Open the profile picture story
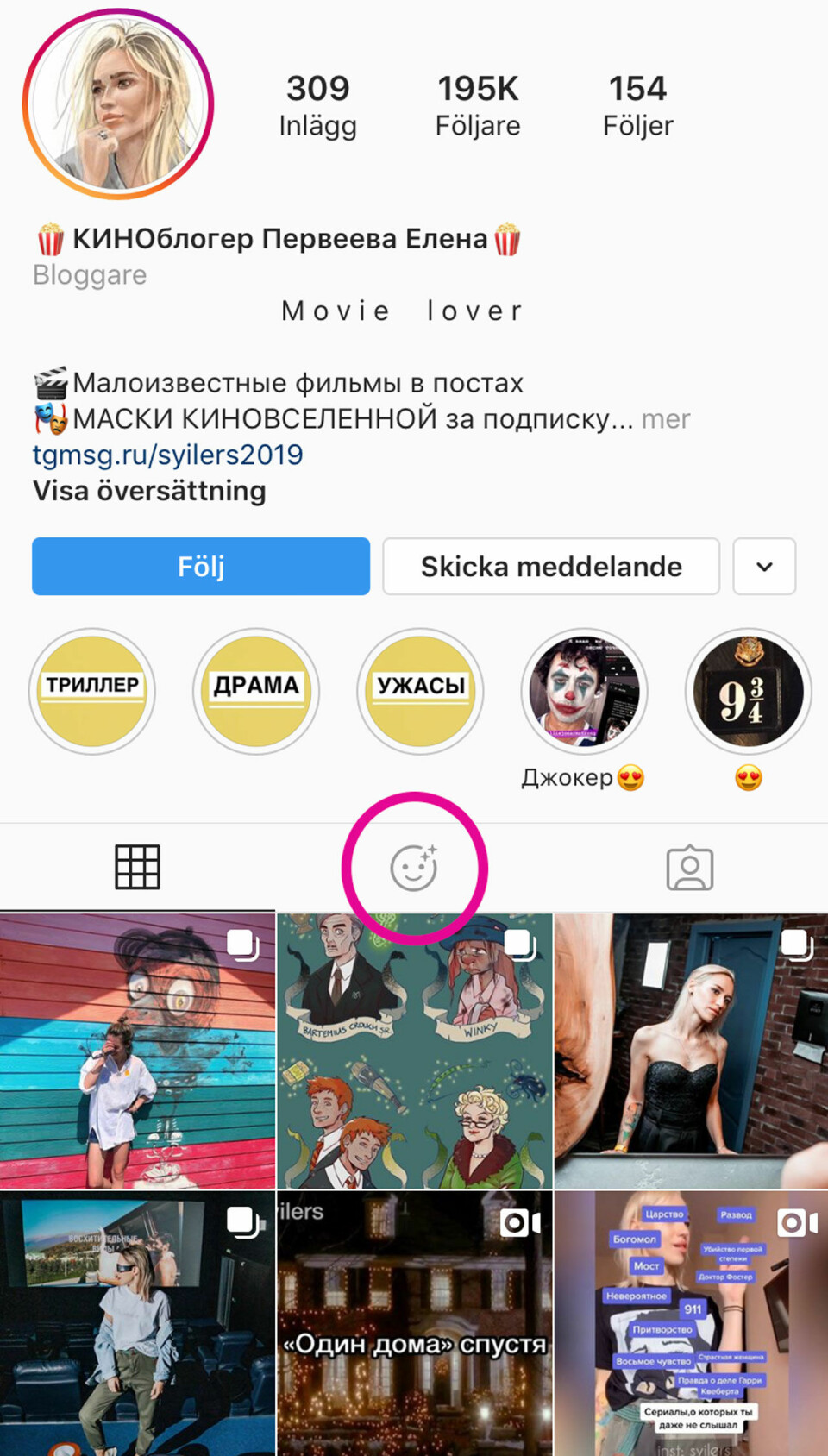Screen dimensions: 828x1456 118,104
